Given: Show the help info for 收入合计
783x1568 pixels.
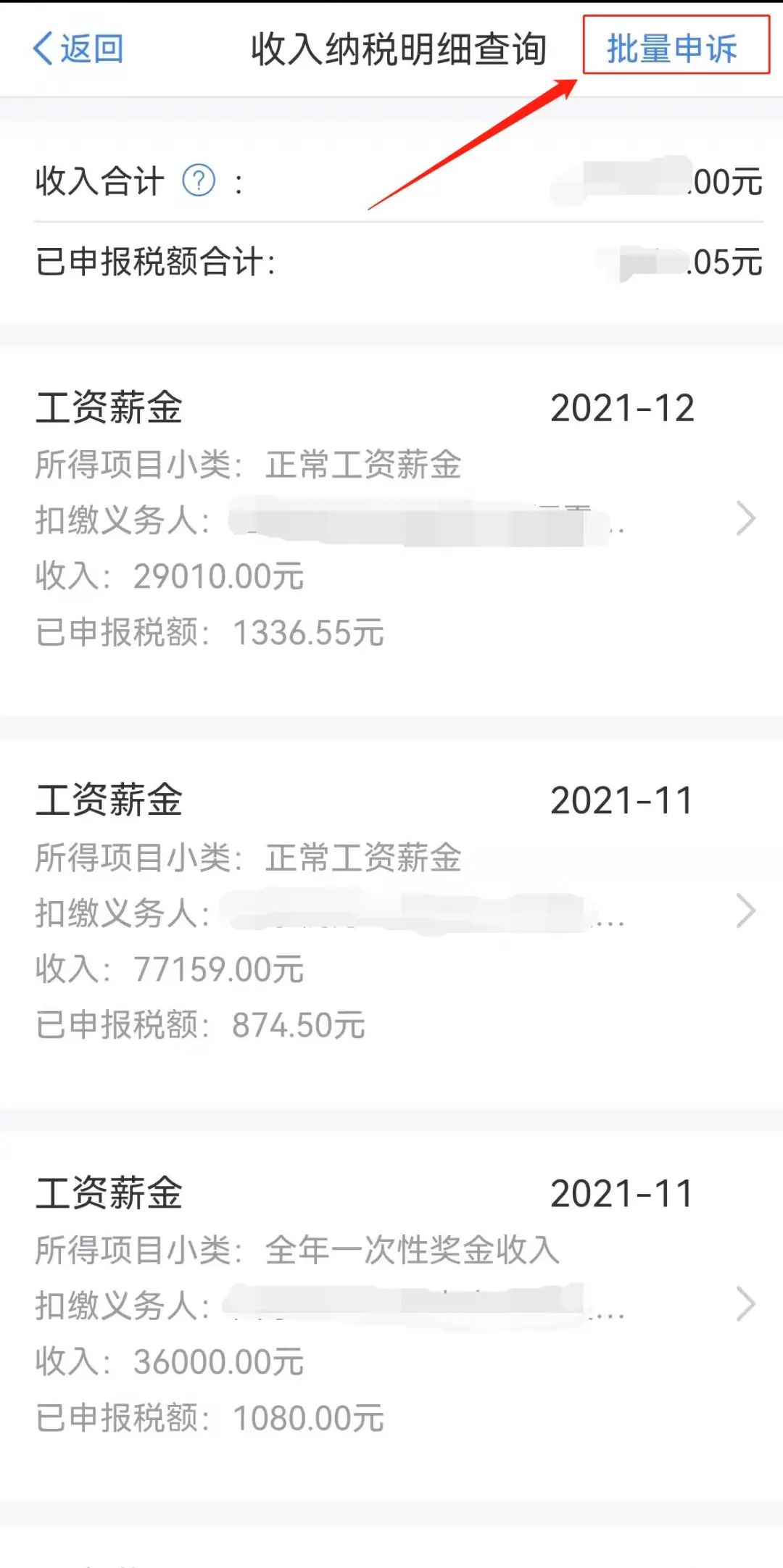Looking at the screenshot, I should click(x=199, y=181).
